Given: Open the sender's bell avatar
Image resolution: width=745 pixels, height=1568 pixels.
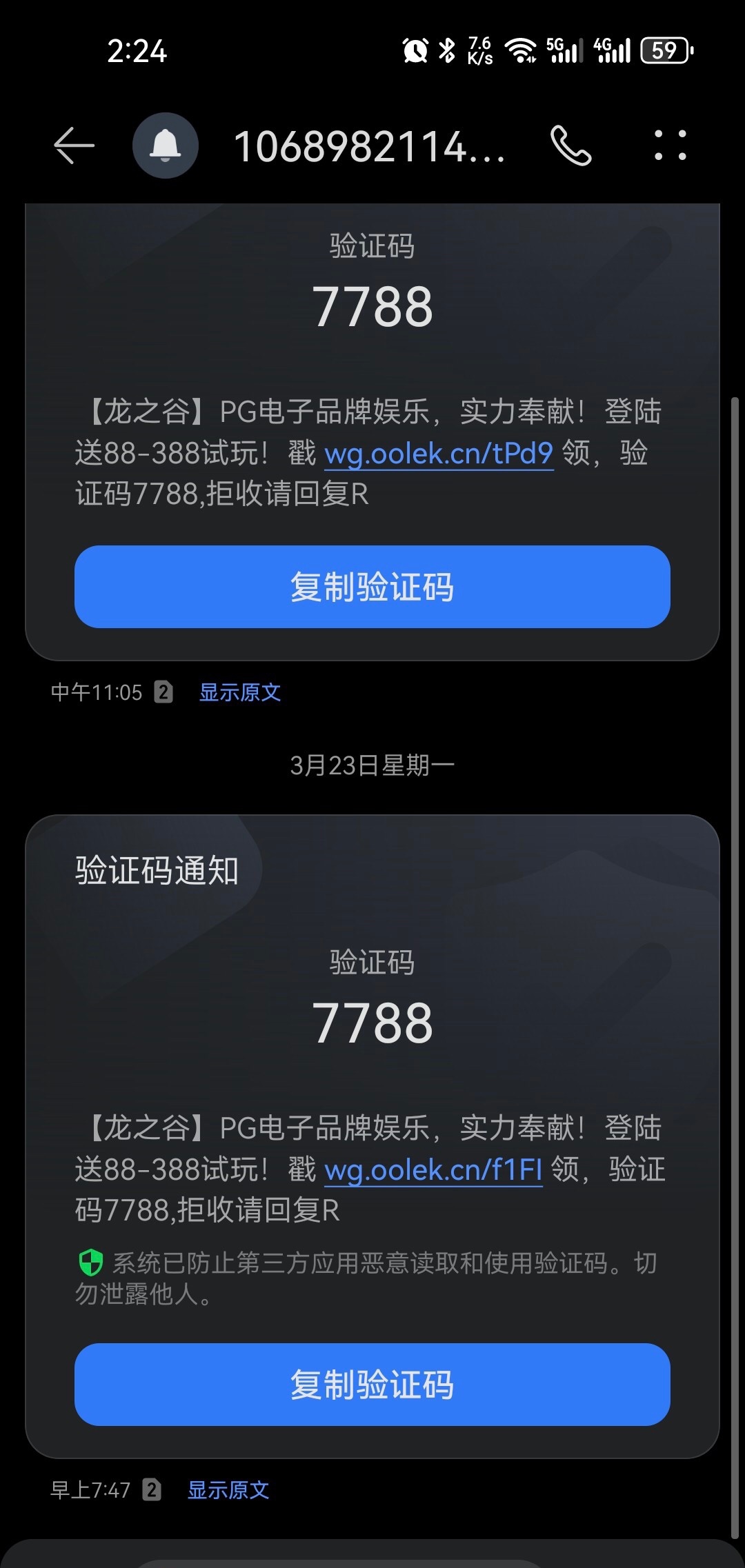Looking at the screenshot, I should tap(166, 145).
